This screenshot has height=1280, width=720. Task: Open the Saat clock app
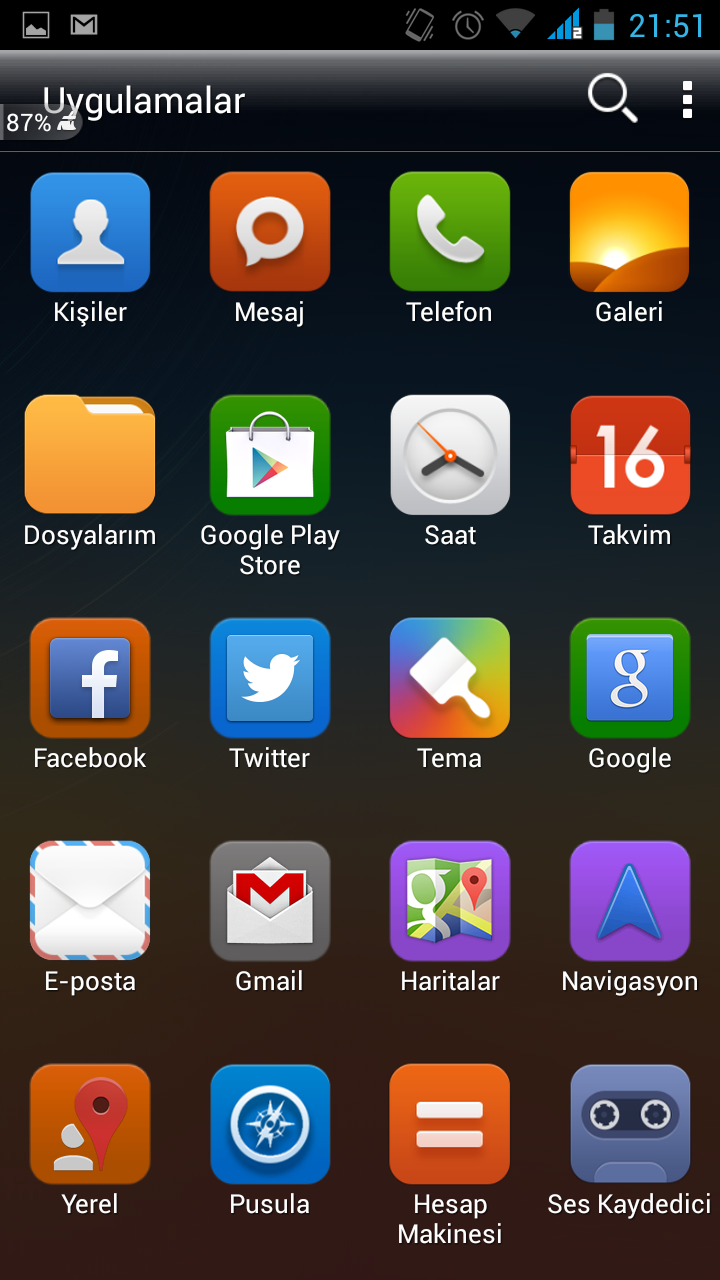point(450,455)
